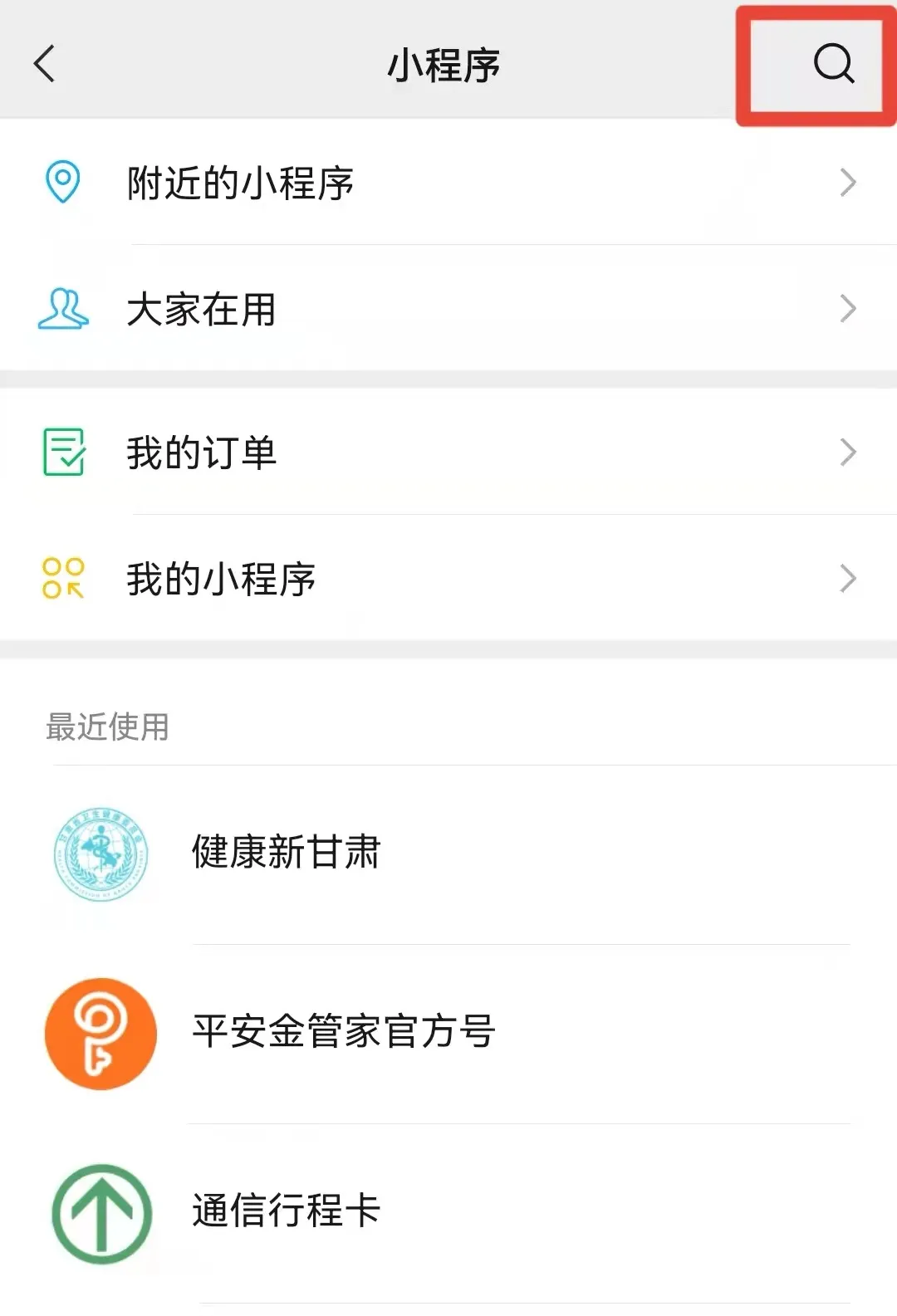Open 我的订单 with its chevron arrow
This screenshot has width=897, height=1316.
847,451
